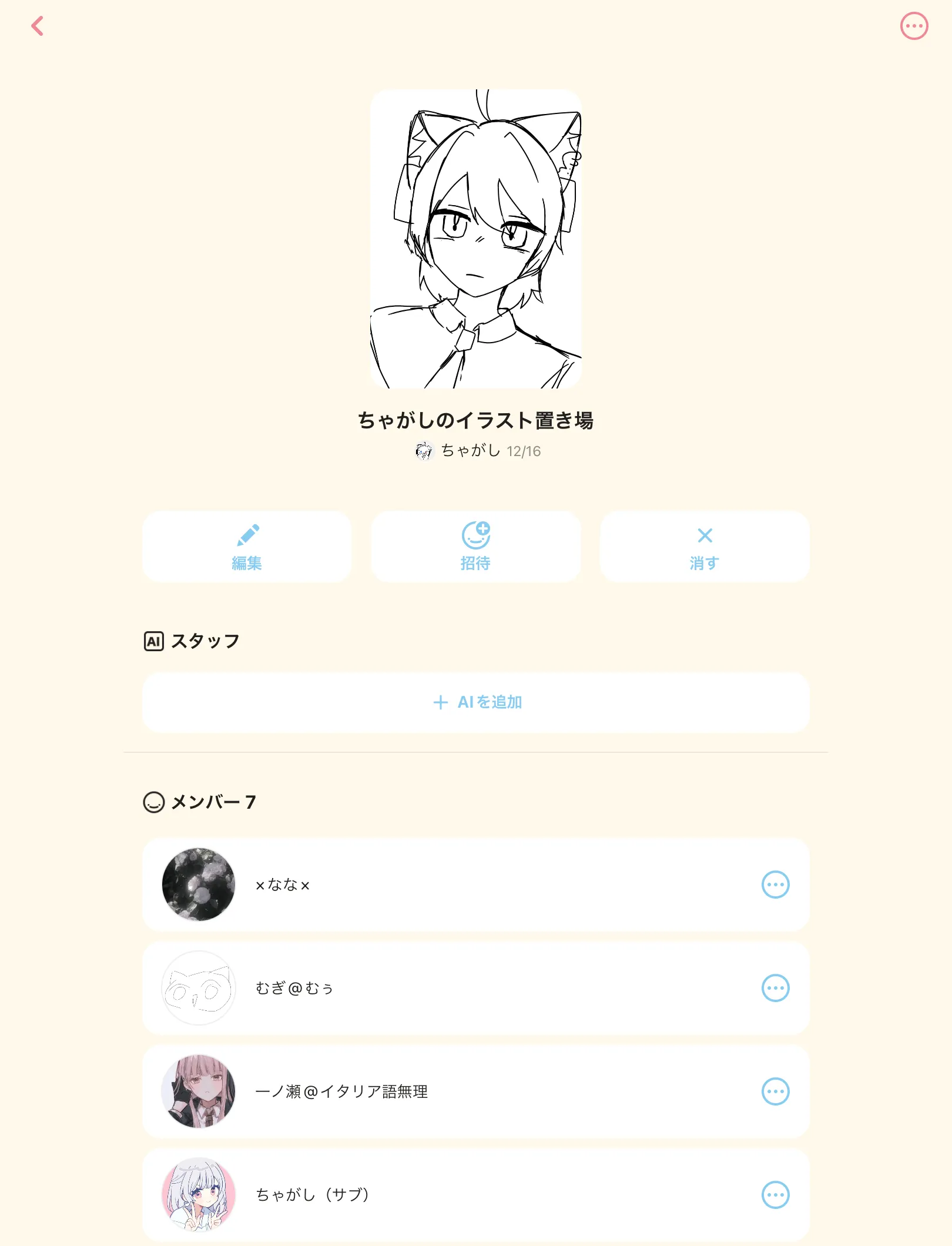Open the top-right overflow menu
This screenshot has height=1246, width=952.
(914, 26)
